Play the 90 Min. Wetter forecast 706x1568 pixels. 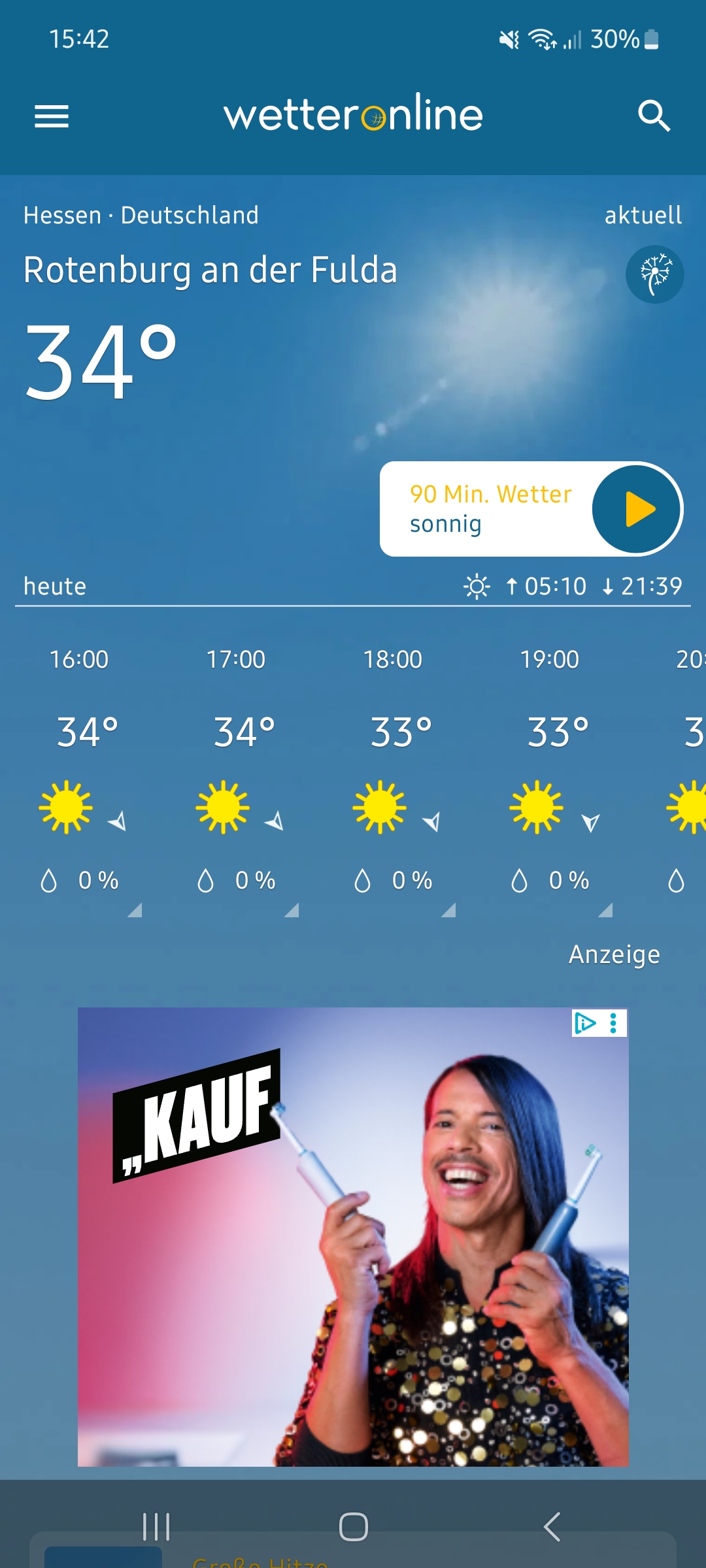(637, 509)
